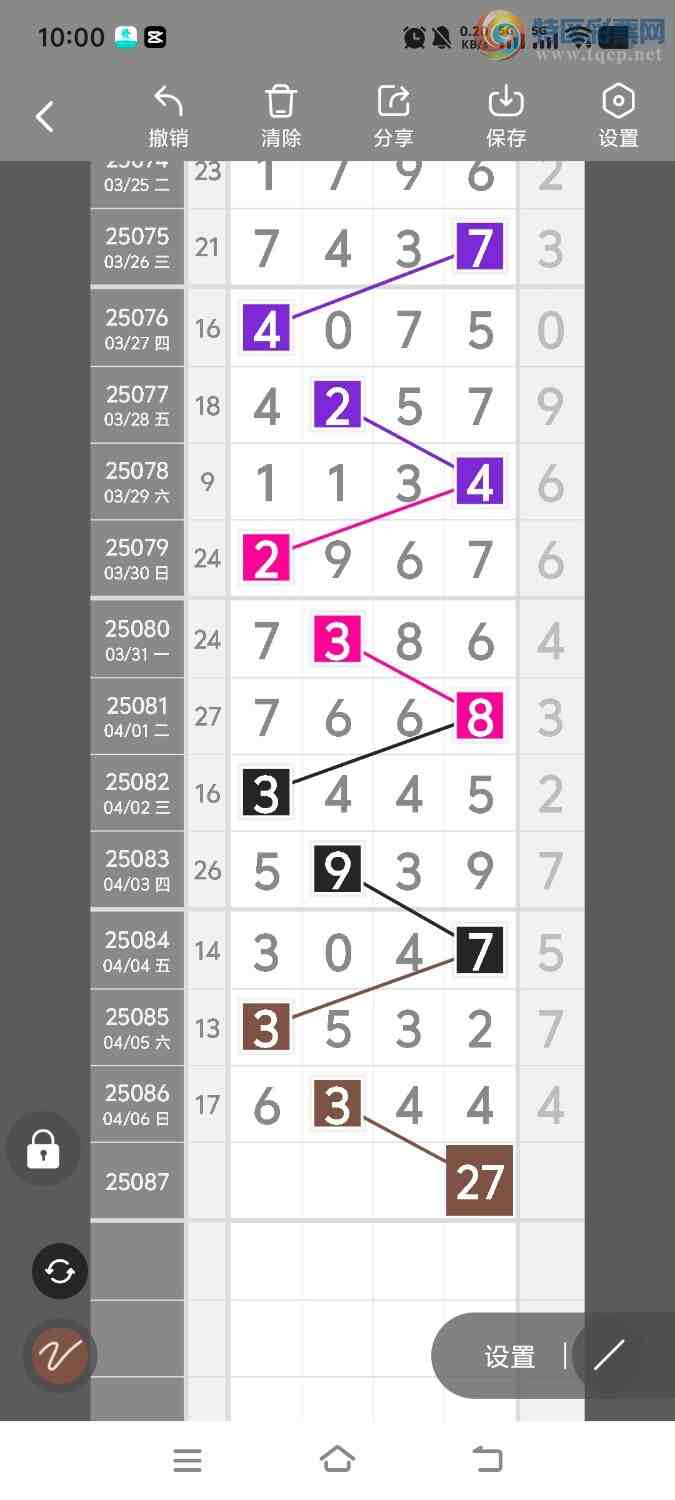Clear all drawings with the trash icon
The height and width of the screenshot is (1500, 675).
(281, 117)
